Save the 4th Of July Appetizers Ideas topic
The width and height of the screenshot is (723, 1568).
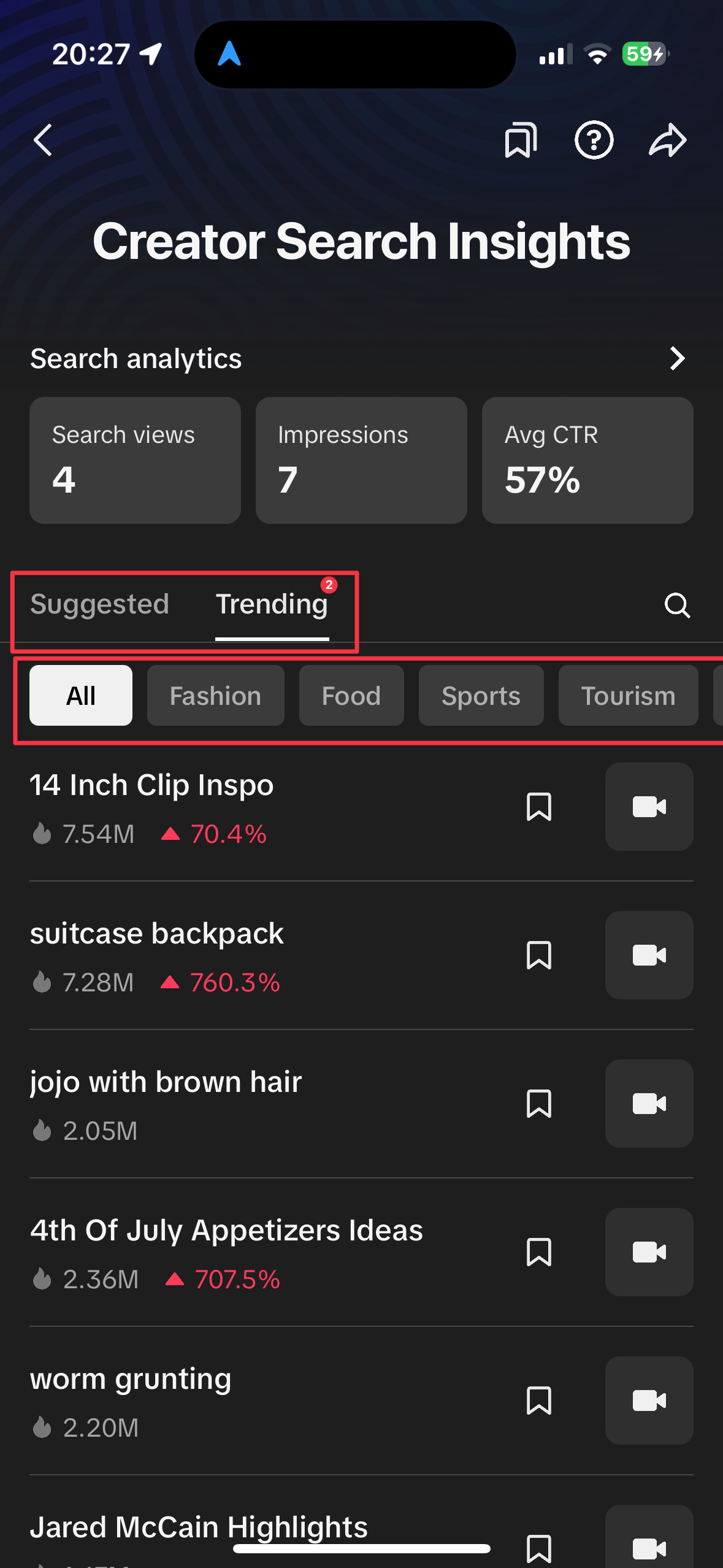539,1252
